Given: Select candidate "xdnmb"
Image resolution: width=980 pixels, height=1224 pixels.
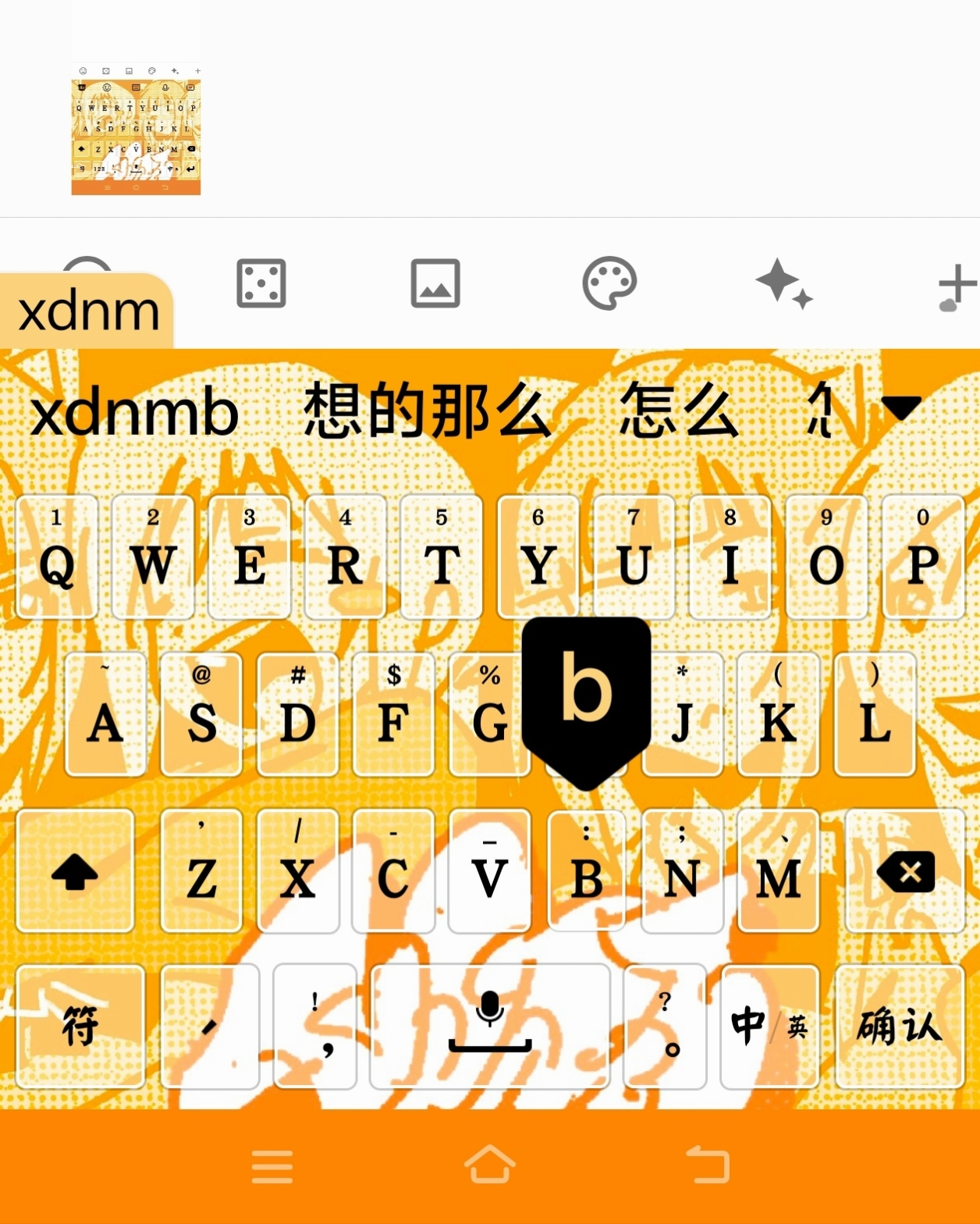Looking at the screenshot, I should (134, 413).
